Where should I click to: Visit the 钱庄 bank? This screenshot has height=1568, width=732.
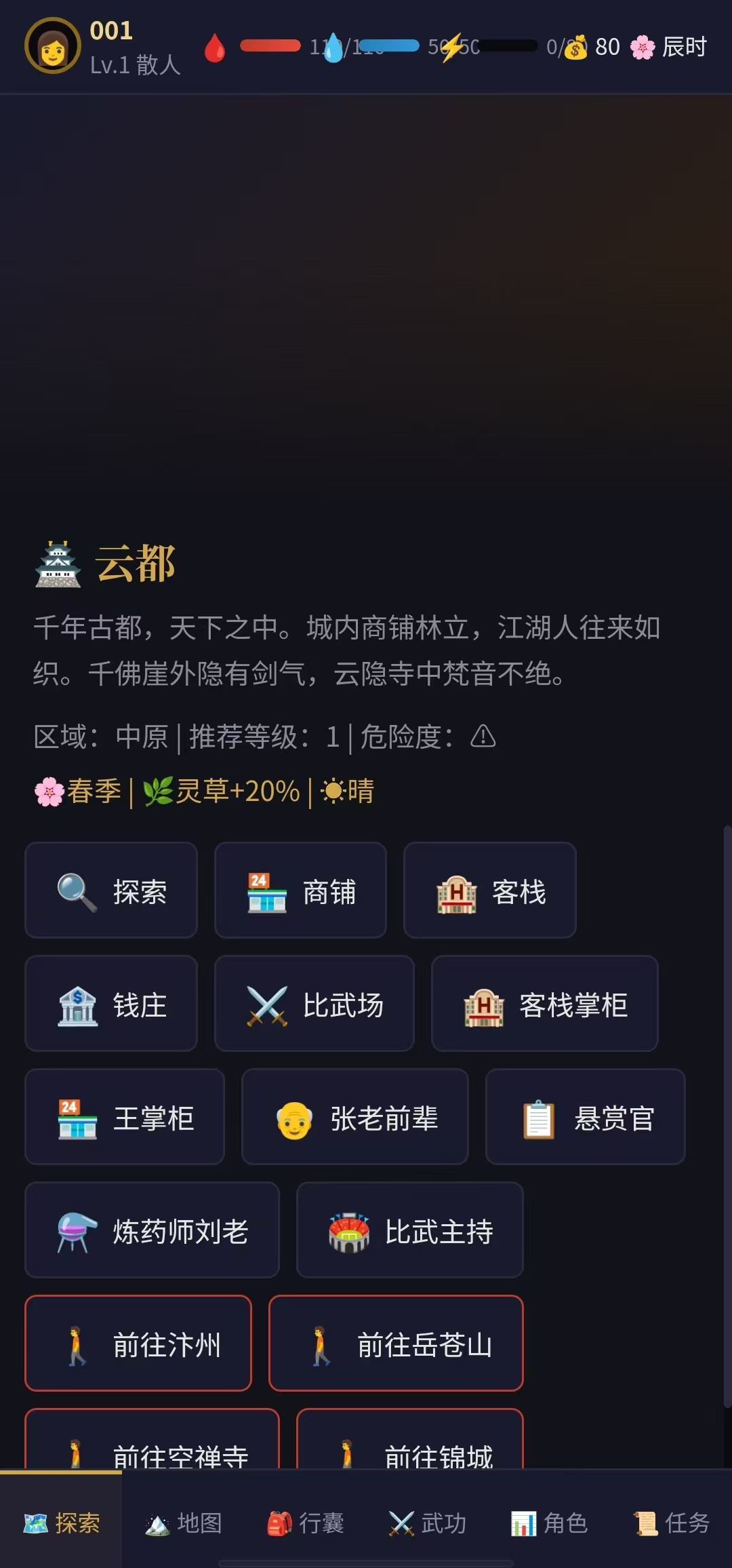111,1004
